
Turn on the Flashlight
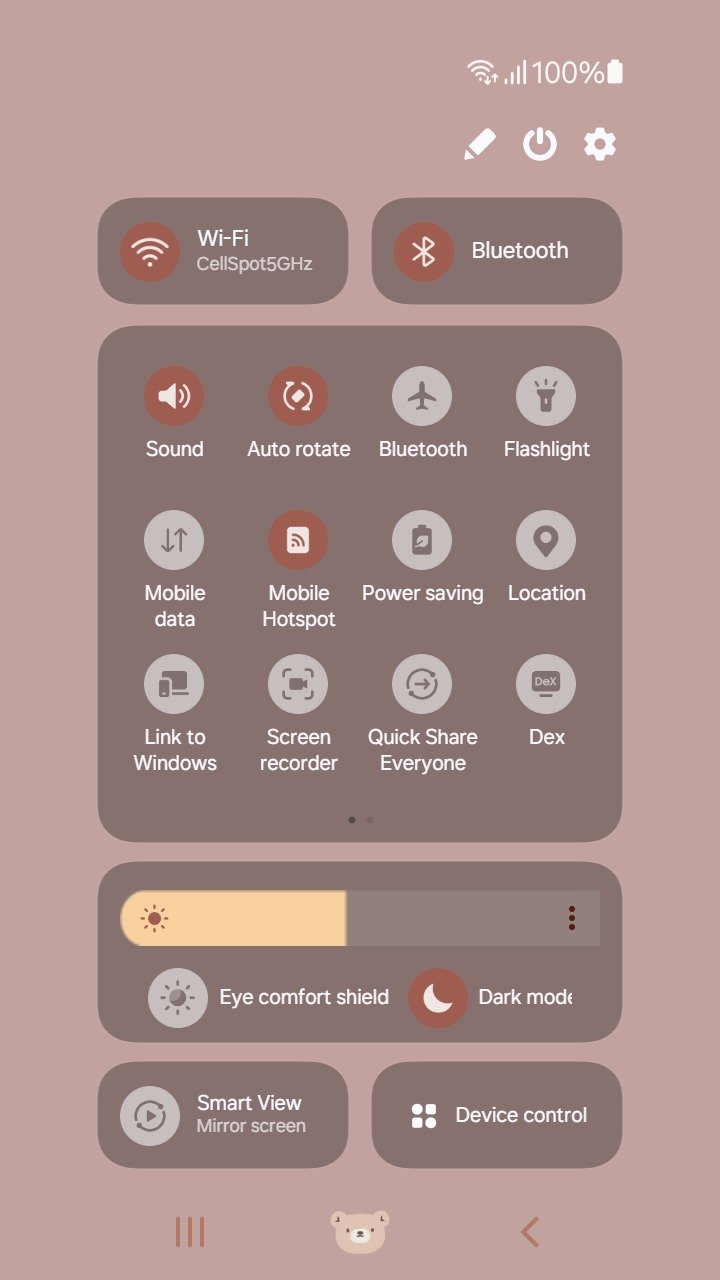546,396
